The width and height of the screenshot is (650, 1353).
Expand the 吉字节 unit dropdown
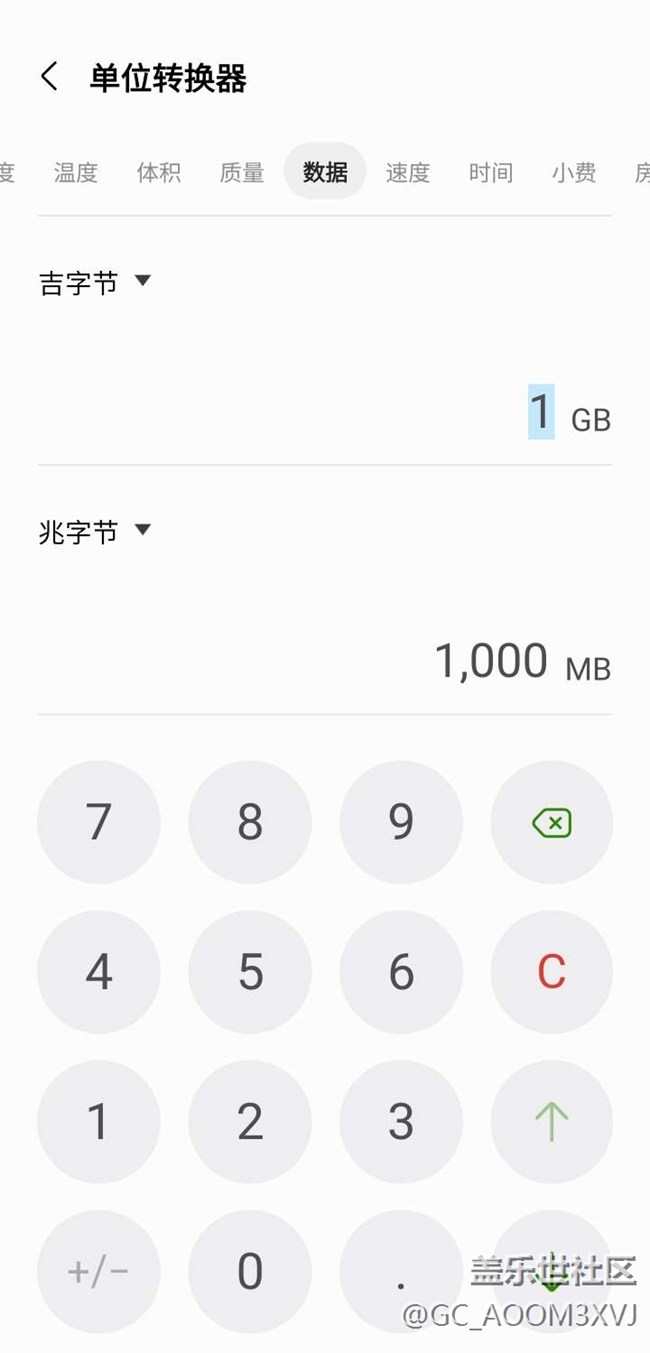click(95, 282)
